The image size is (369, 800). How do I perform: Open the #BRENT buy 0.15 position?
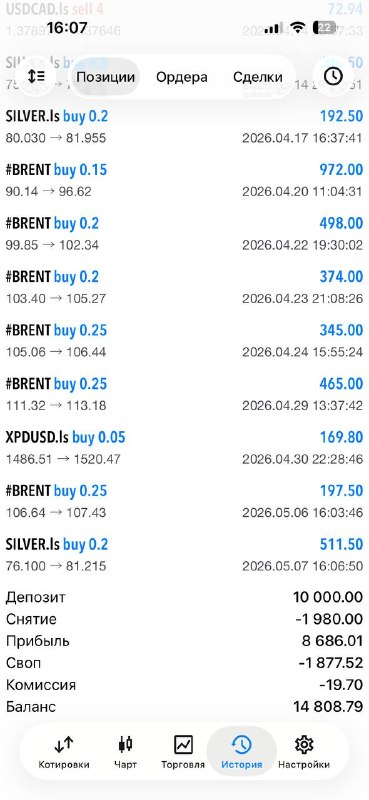(184, 180)
